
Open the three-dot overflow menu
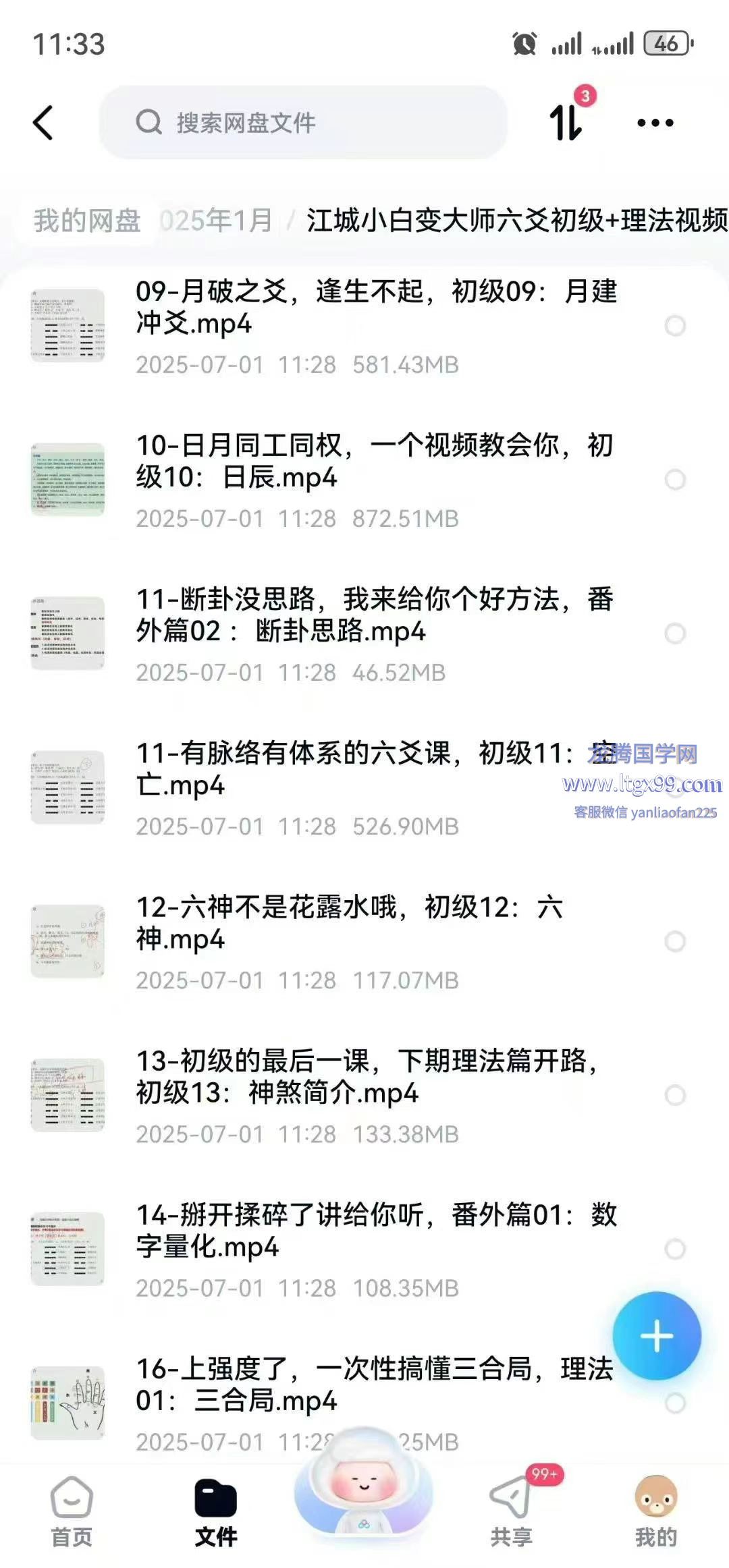pyautogui.click(x=655, y=123)
